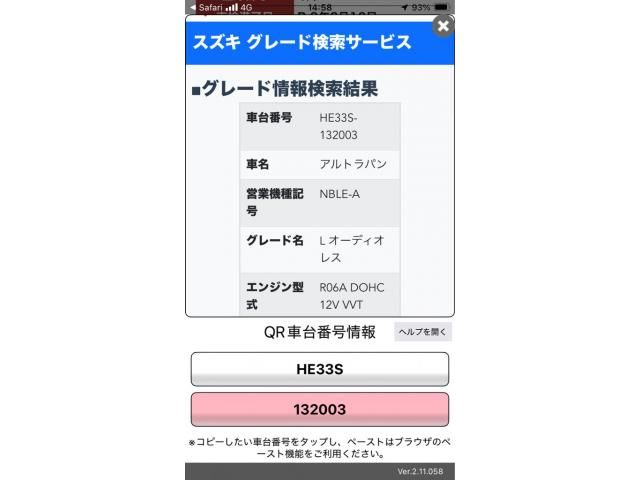The image size is (640, 480).
Task: Copy the 132003 chassis number
Action: click(x=320, y=410)
